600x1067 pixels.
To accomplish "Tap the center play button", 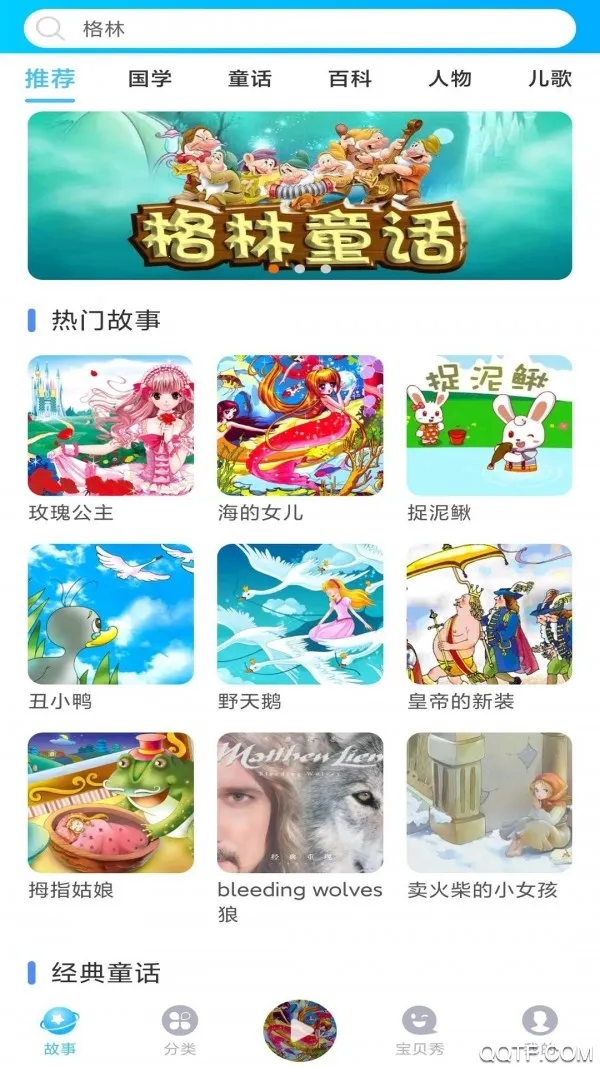I will pyautogui.click(x=300, y=1030).
